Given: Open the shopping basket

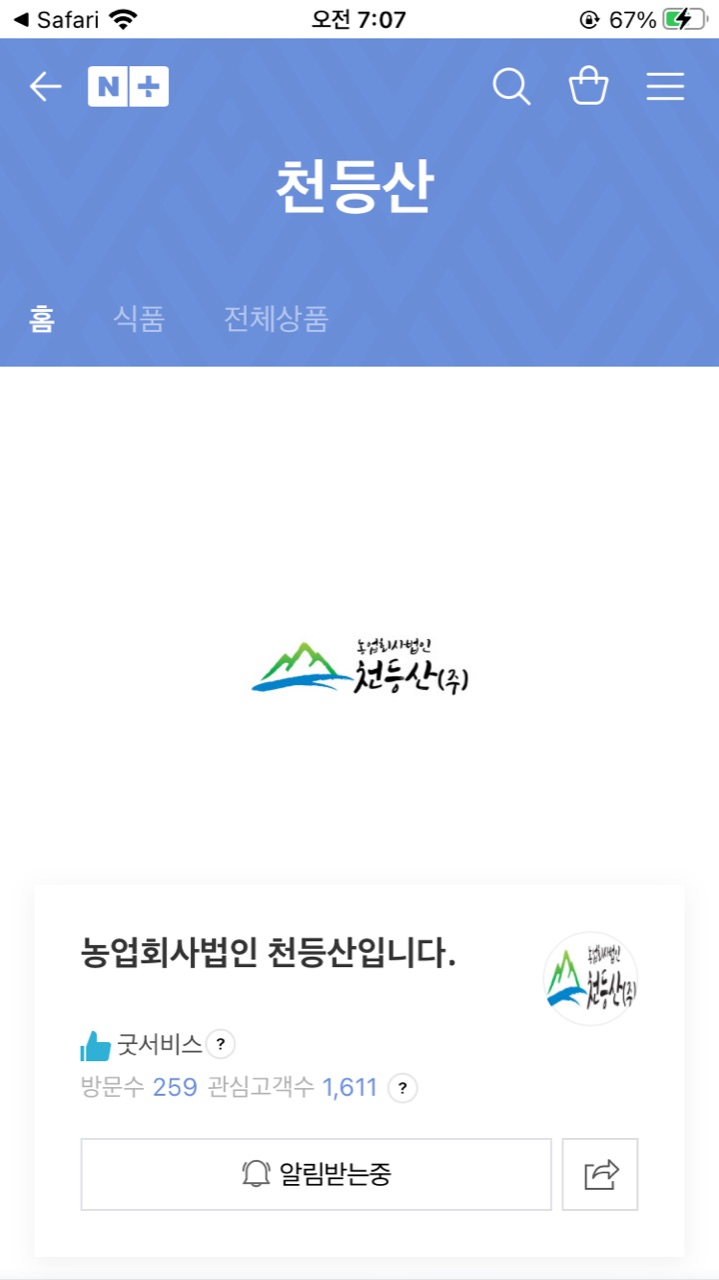Looking at the screenshot, I should pyautogui.click(x=588, y=87).
